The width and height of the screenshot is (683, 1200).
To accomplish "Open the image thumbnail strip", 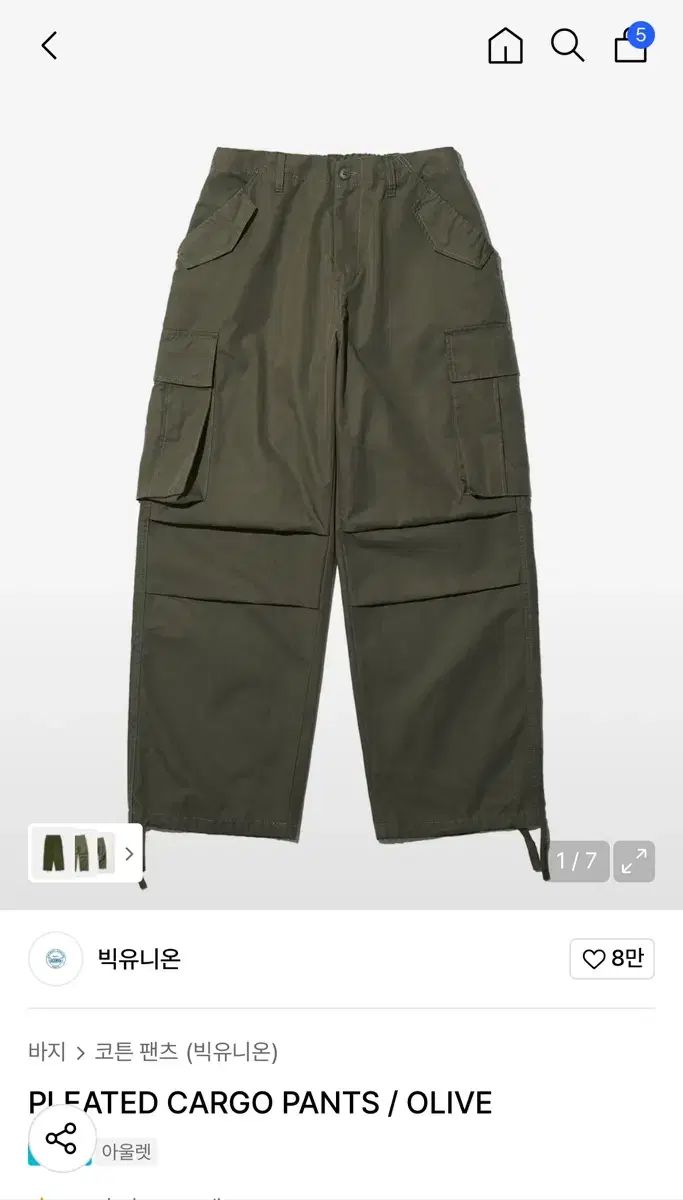I will (x=86, y=853).
